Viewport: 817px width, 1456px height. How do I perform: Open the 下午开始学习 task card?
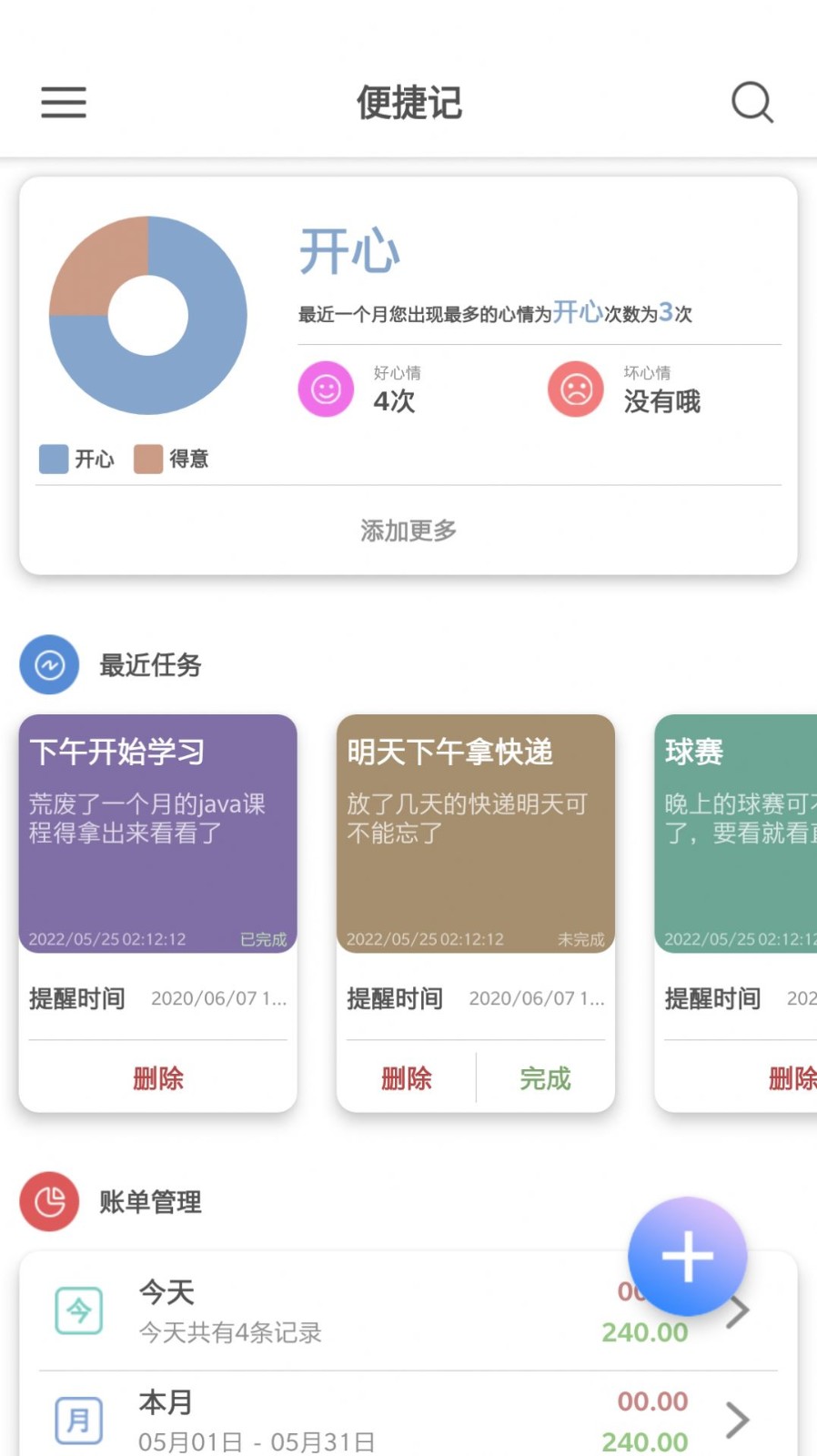point(157,833)
